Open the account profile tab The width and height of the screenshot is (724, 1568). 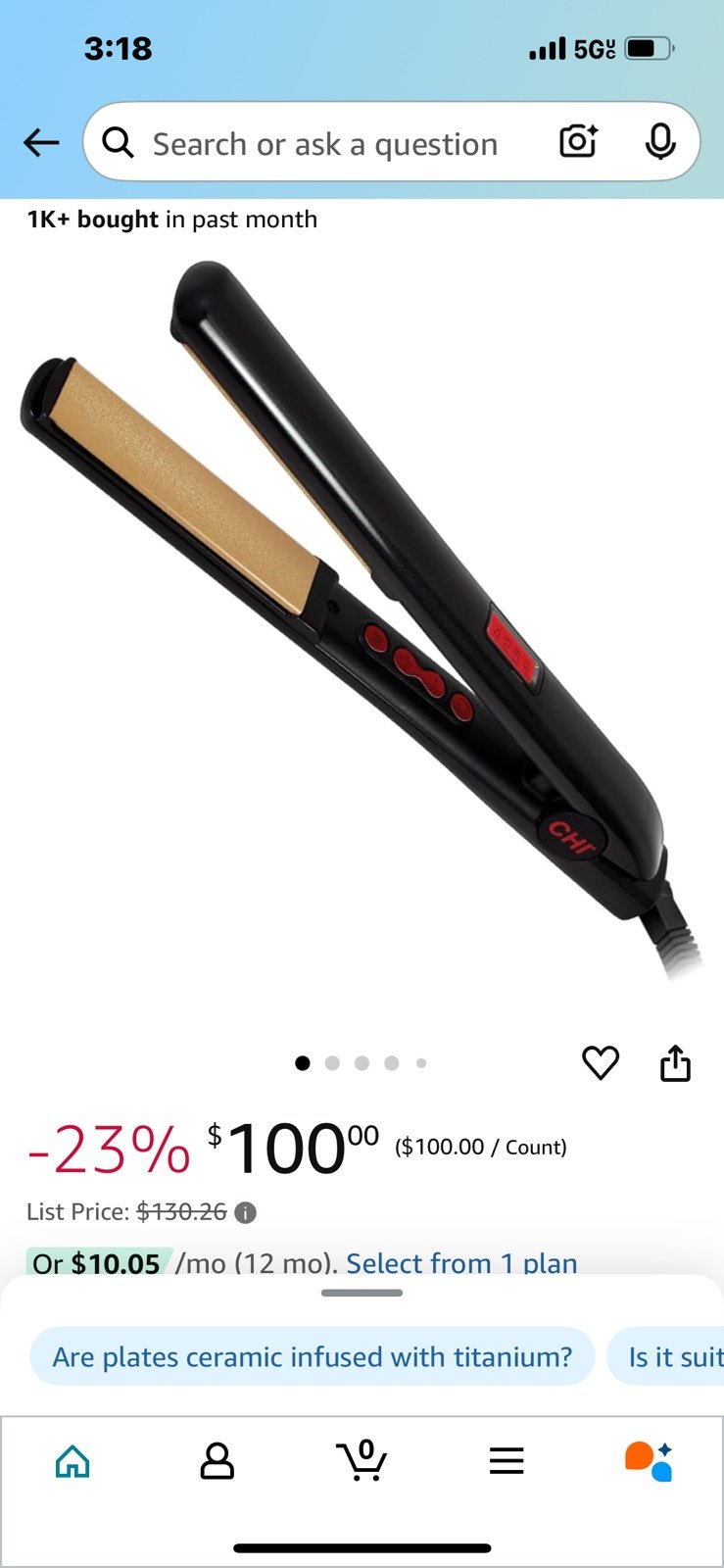217,1461
